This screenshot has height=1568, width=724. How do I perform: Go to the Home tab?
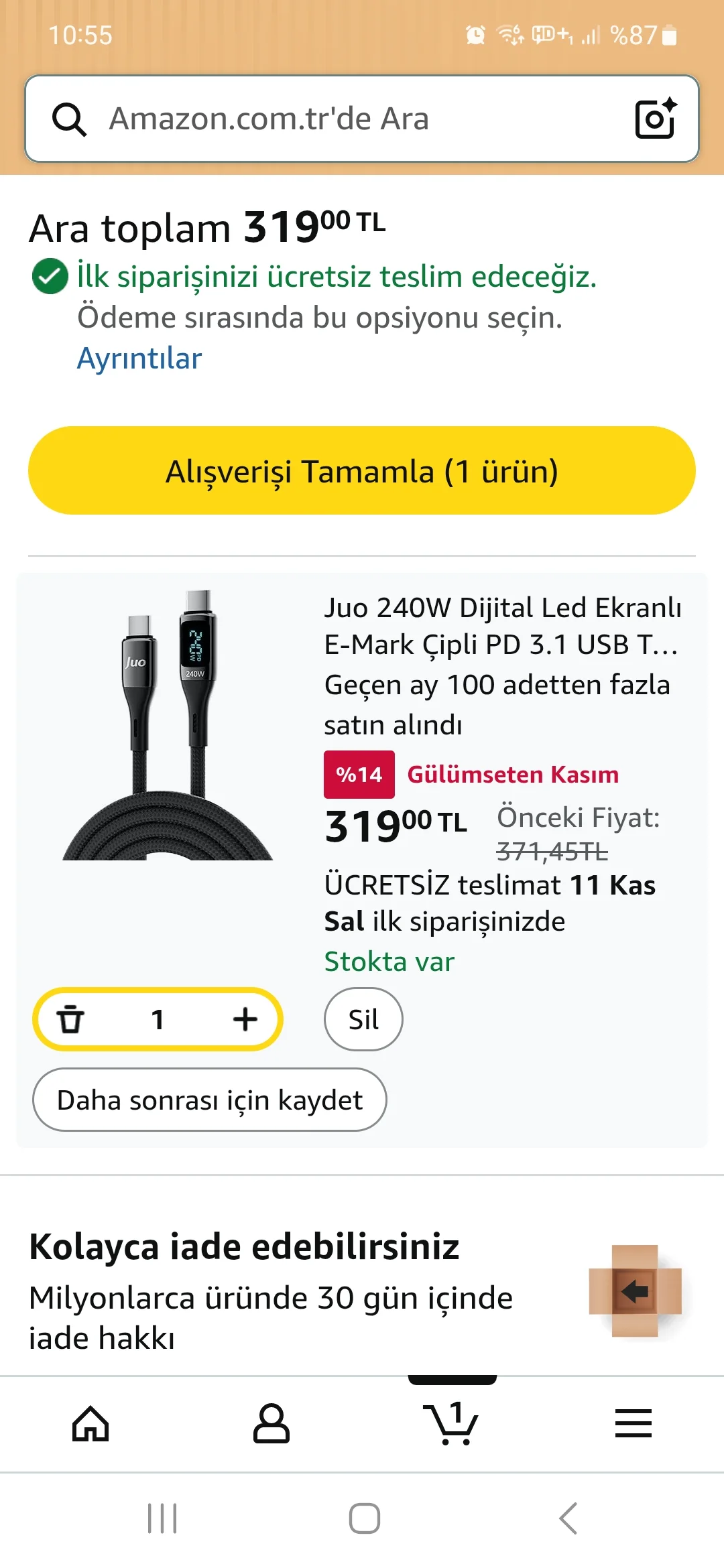(90, 1423)
